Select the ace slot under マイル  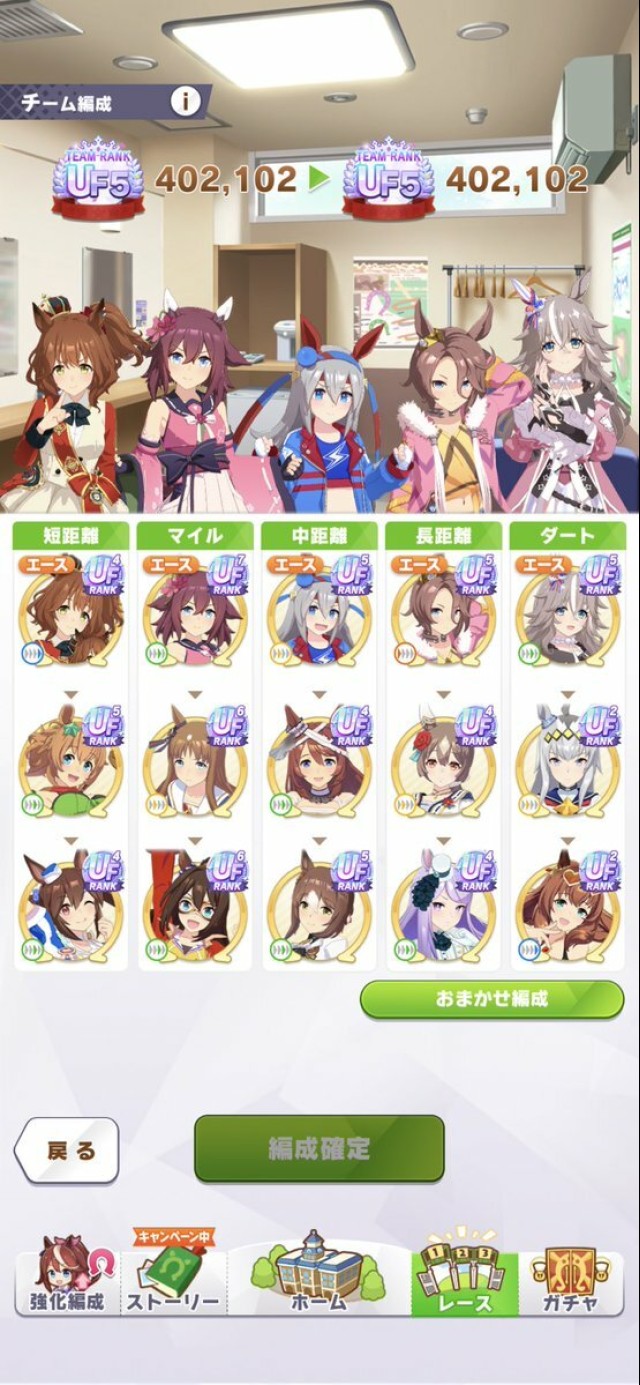click(x=194, y=612)
